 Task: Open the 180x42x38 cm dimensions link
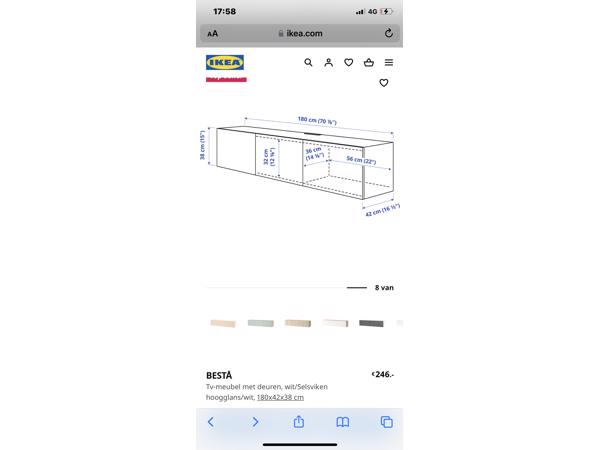280,397
